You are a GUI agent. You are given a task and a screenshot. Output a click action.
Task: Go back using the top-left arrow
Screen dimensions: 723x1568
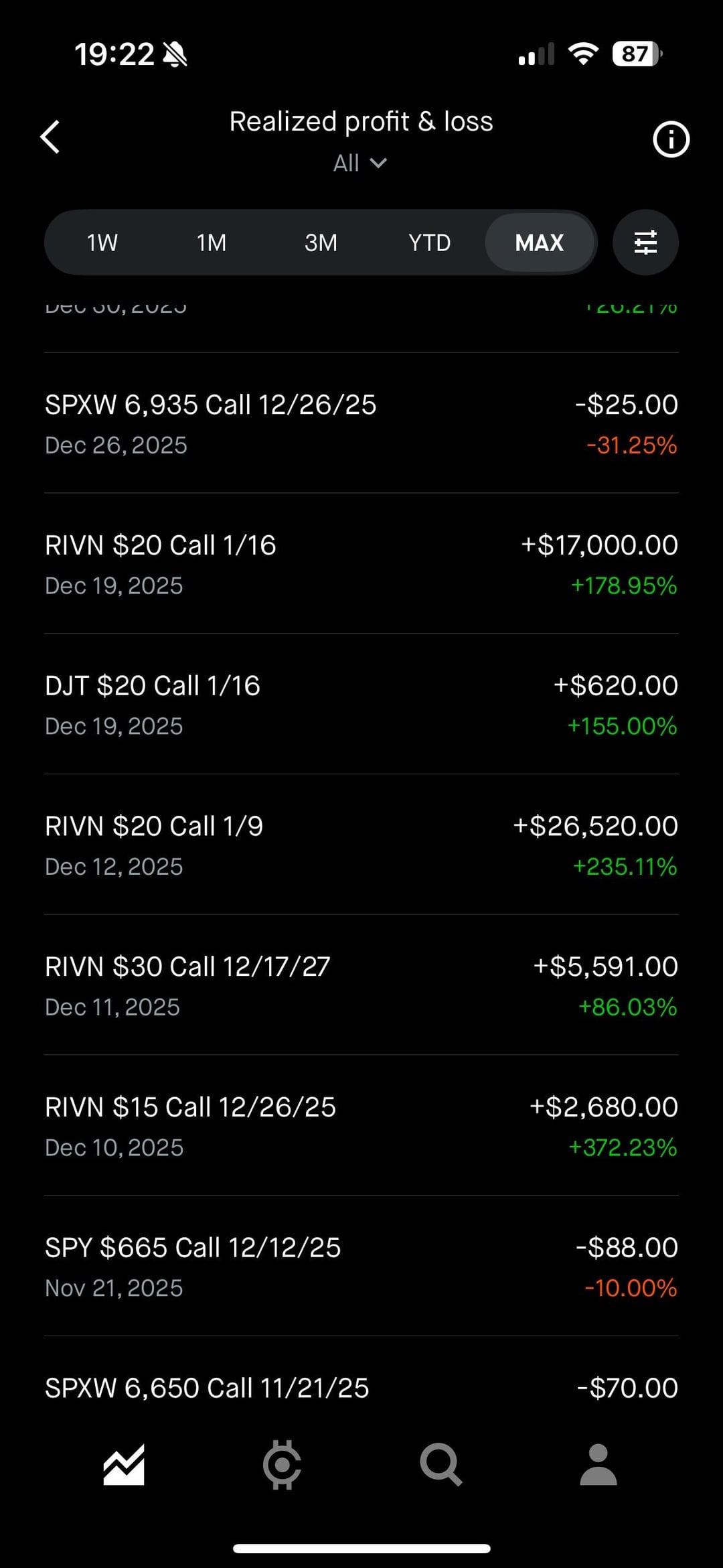51,137
